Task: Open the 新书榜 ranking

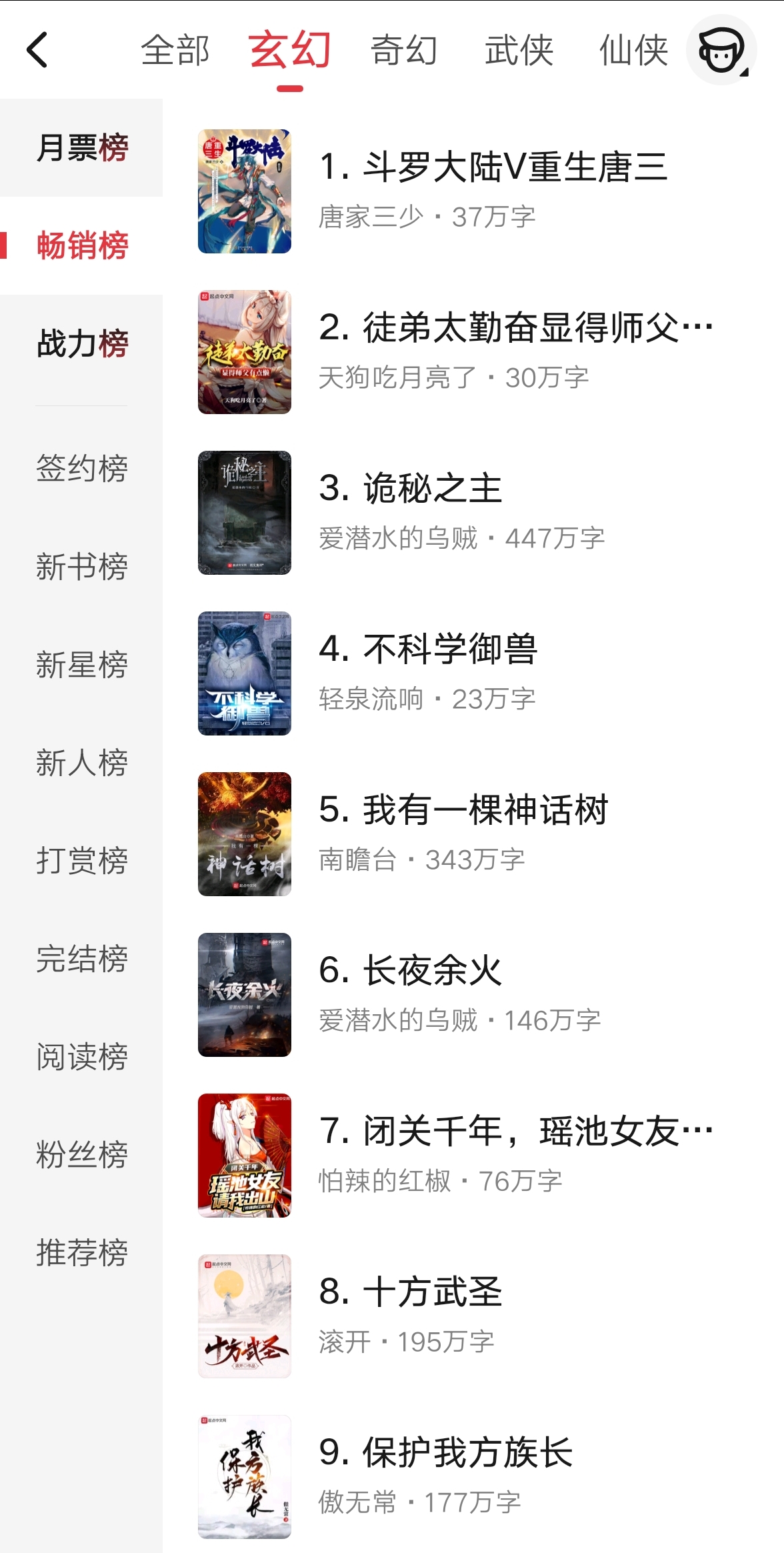Action: [x=81, y=566]
